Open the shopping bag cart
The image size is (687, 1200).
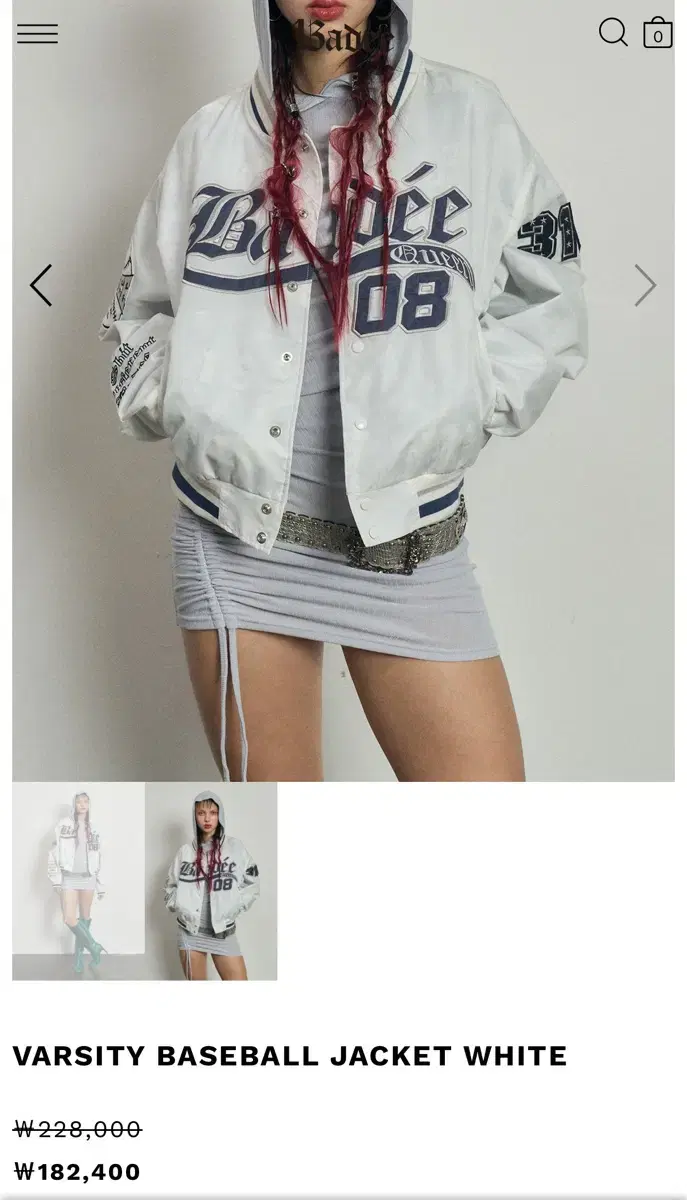point(657,33)
